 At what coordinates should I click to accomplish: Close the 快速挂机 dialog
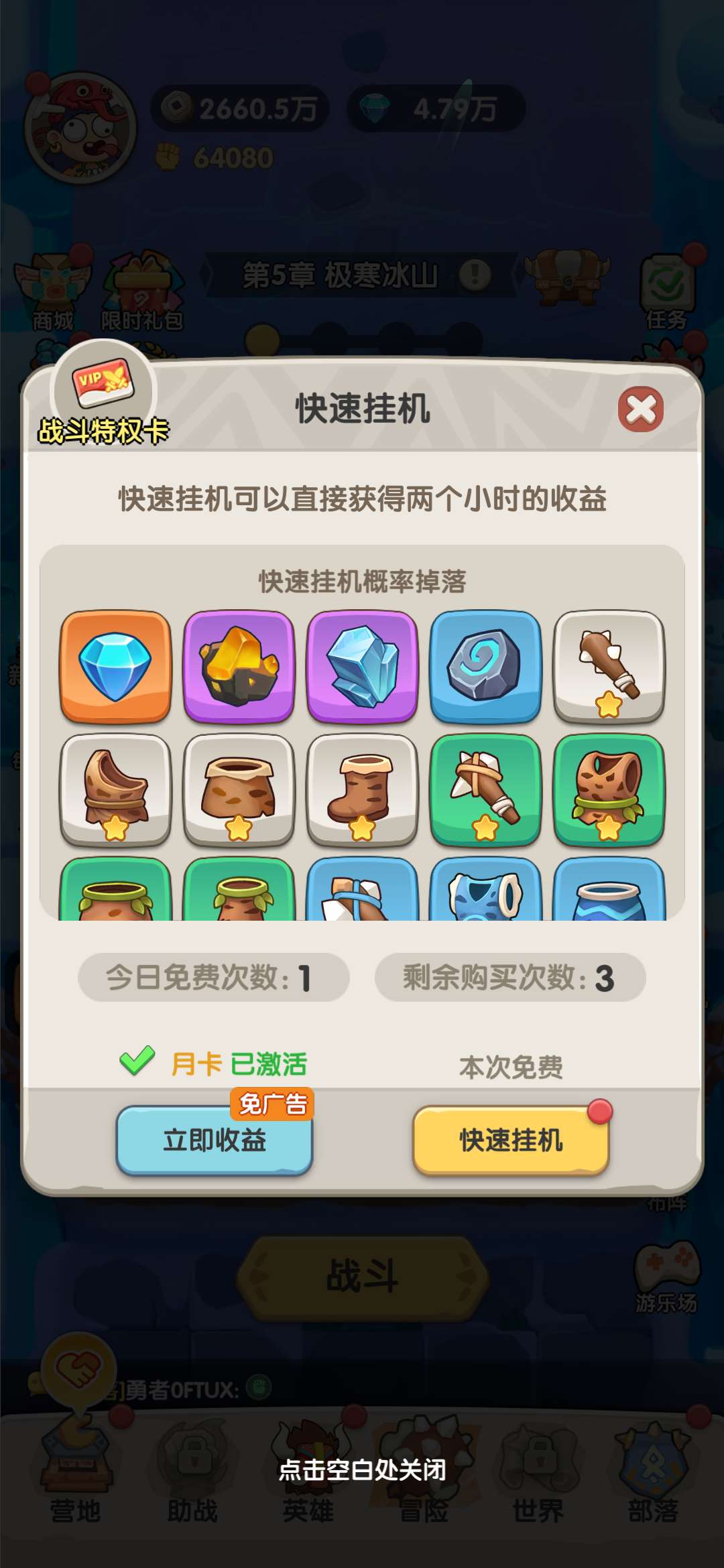tap(640, 409)
